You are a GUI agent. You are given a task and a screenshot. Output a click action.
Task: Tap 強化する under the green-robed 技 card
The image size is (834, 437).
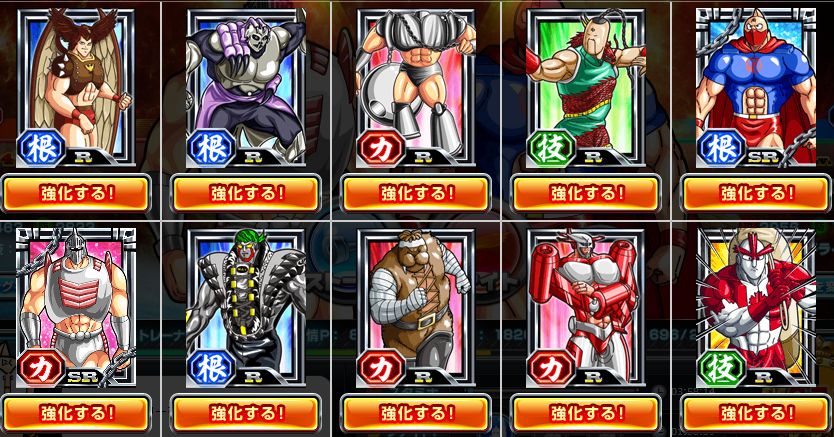[586, 193]
